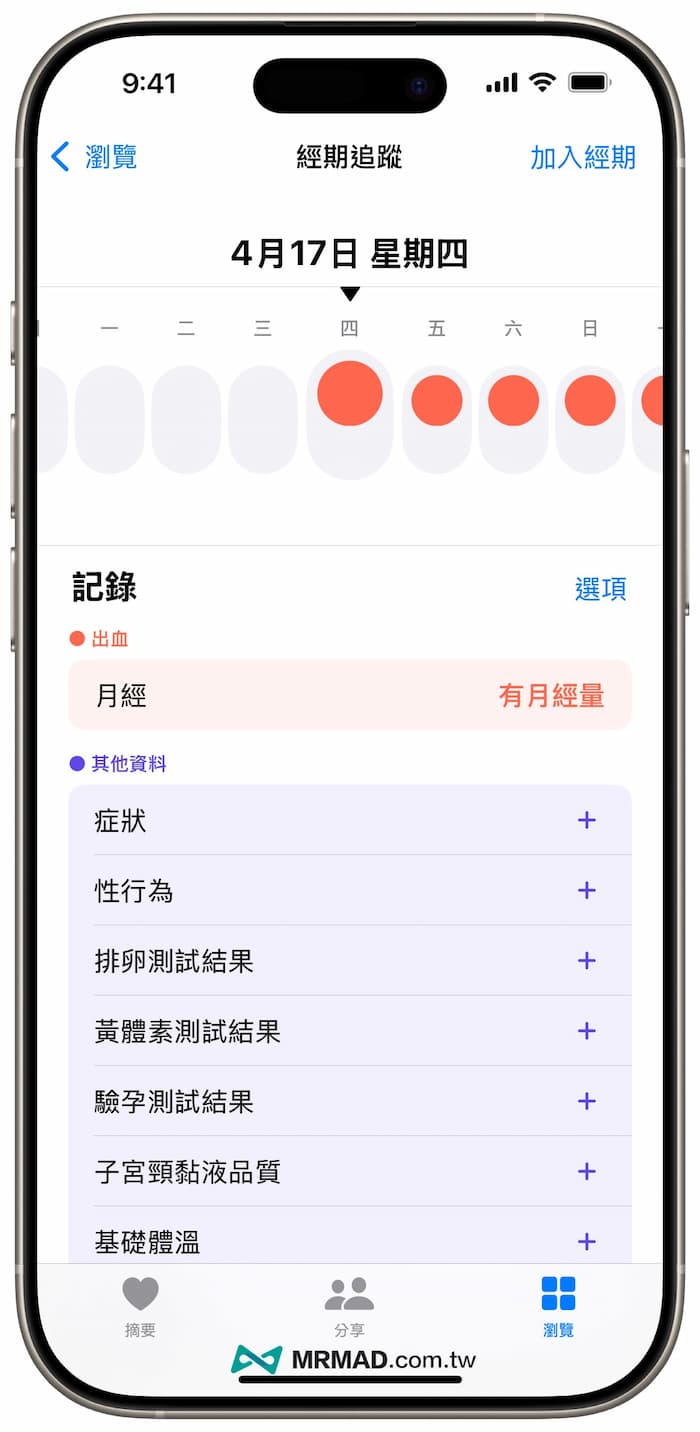The height and width of the screenshot is (1432, 700).
Task: Tap 加入經期 at top right
Action: pos(582,157)
